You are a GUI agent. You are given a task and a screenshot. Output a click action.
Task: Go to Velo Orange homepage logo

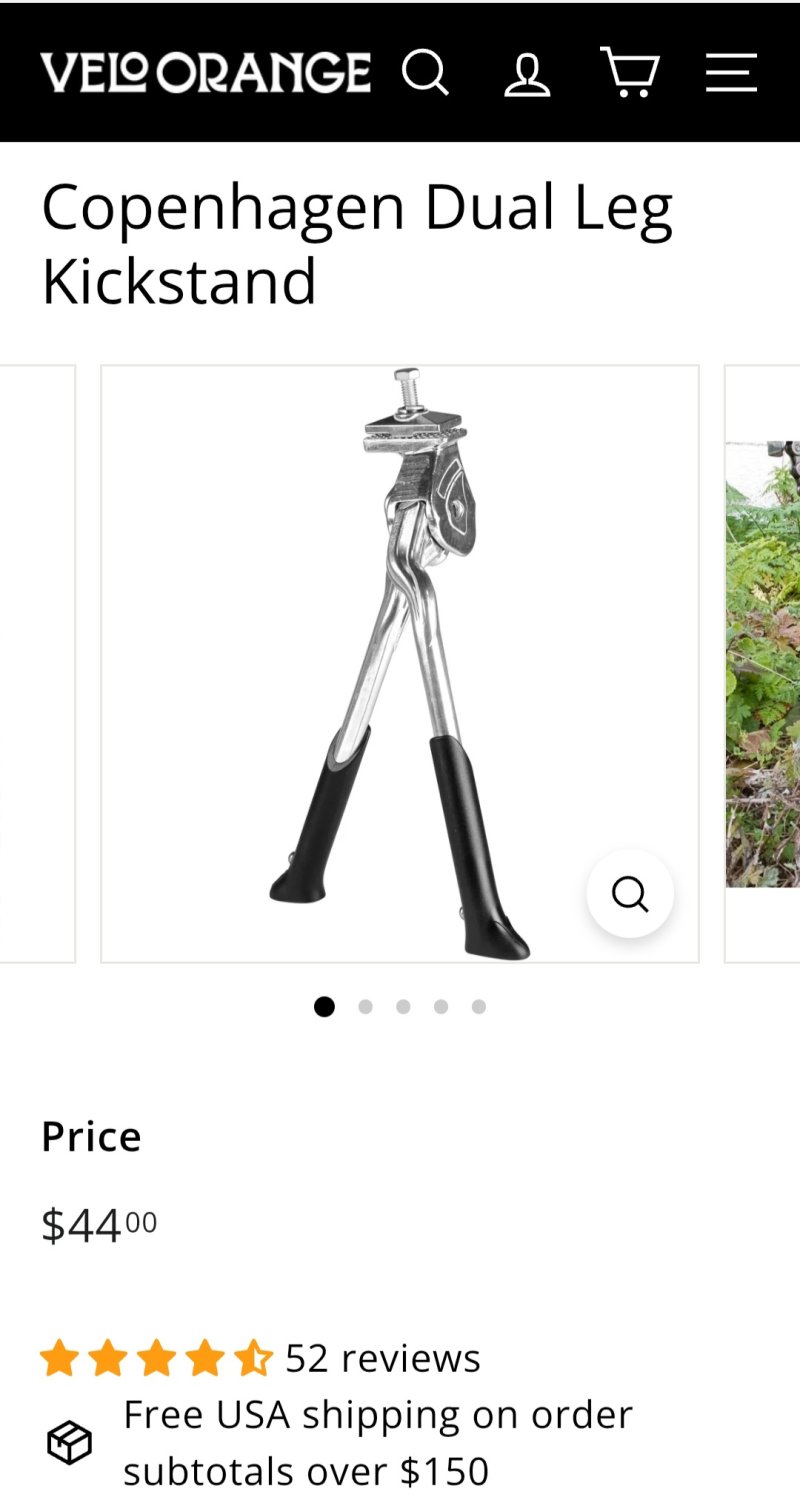[206, 73]
